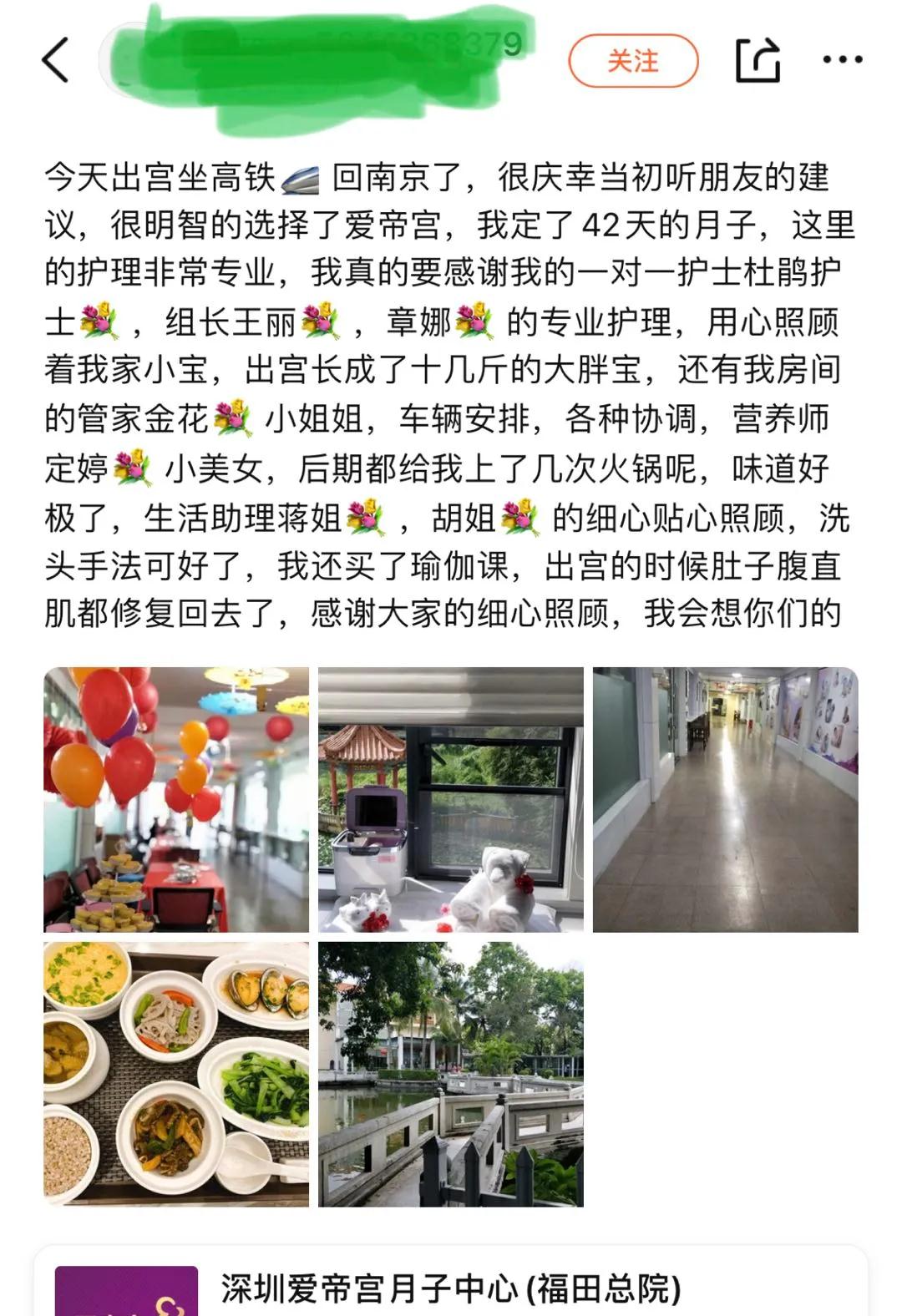Go back with the back arrow
The width and height of the screenshot is (902, 1316).
click(55, 60)
